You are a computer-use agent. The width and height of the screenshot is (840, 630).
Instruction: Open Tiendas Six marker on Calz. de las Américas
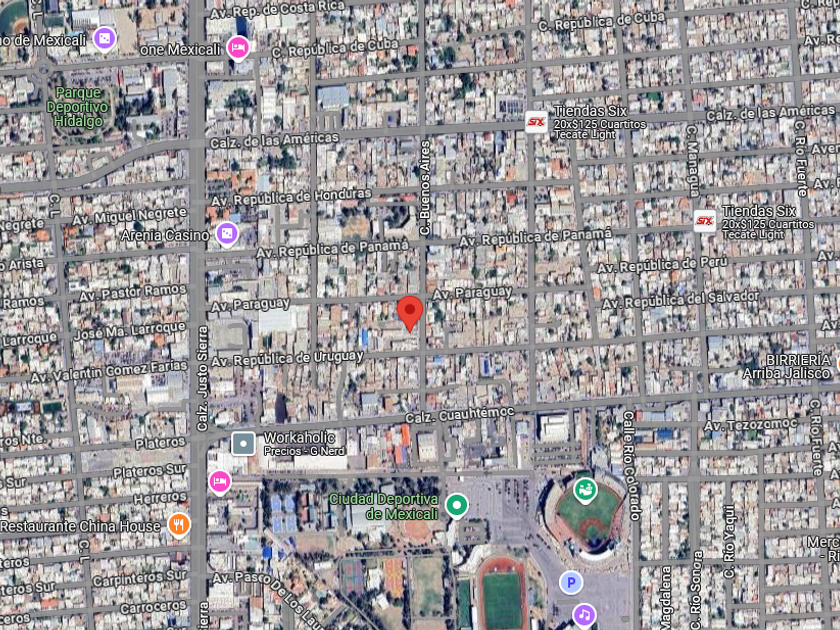pos(536,122)
